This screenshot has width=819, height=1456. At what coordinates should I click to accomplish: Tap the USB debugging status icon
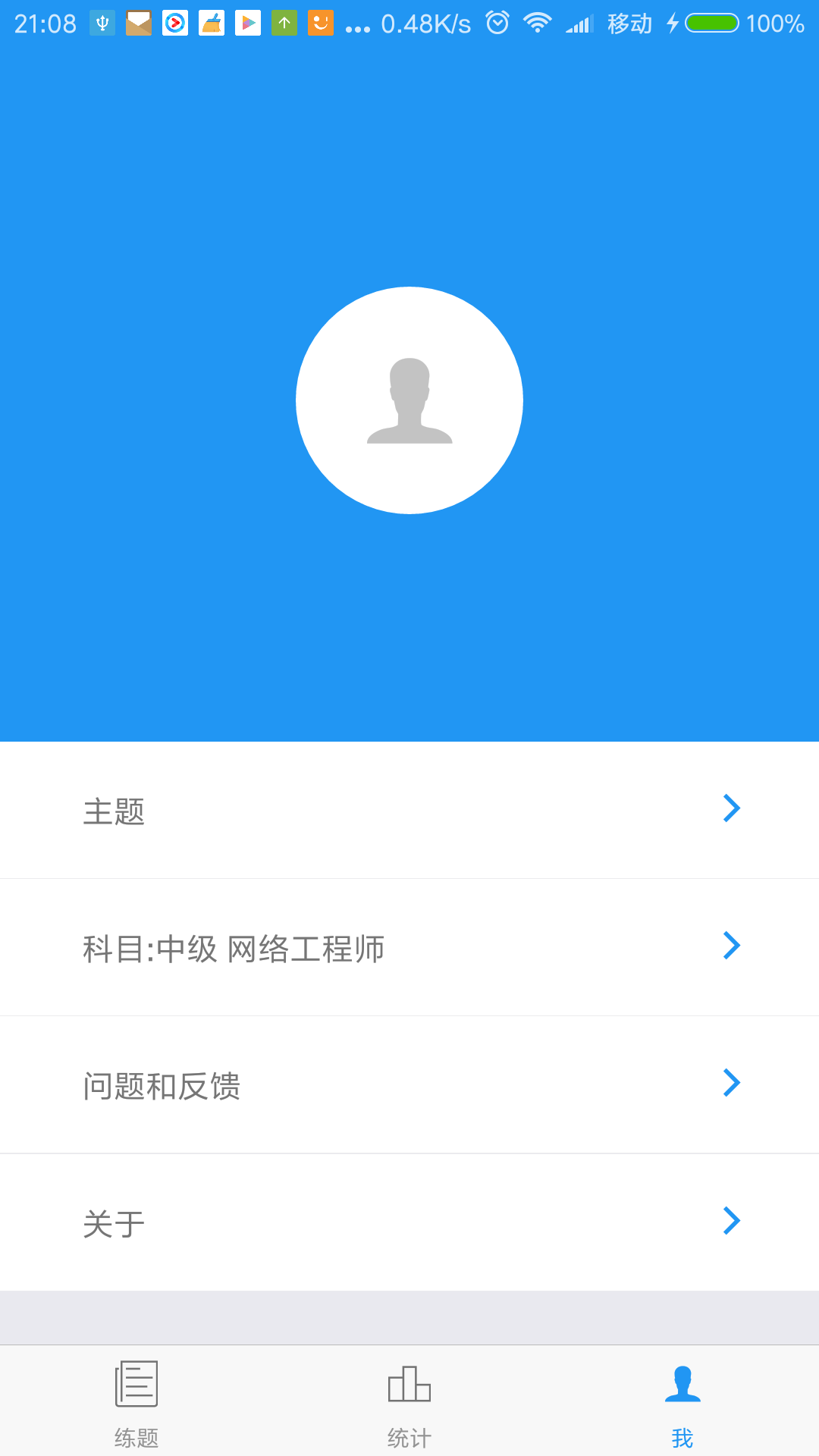(x=104, y=23)
